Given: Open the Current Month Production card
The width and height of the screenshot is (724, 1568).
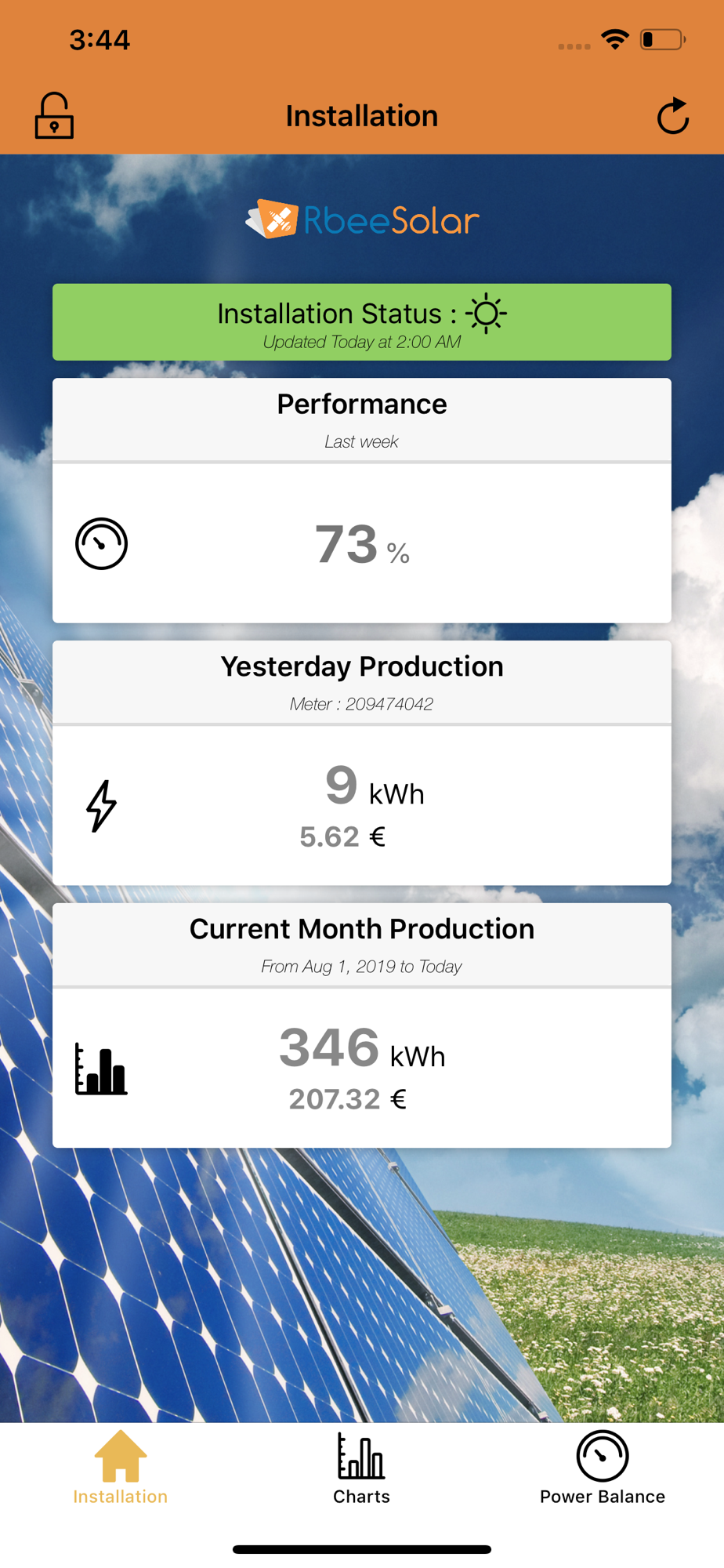Looking at the screenshot, I should (x=361, y=1025).
